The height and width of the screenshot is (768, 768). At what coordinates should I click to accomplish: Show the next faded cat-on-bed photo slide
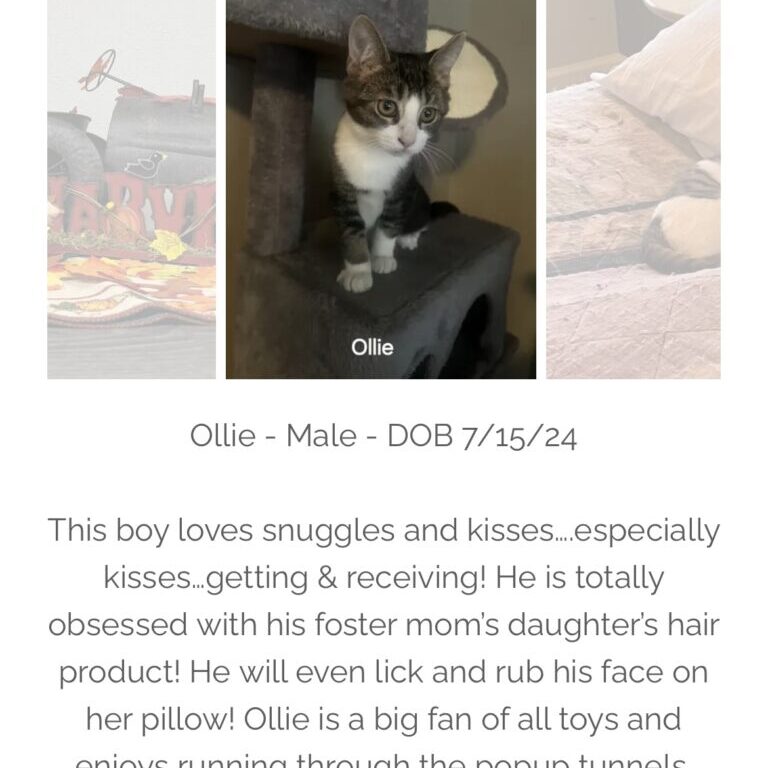[633, 188]
